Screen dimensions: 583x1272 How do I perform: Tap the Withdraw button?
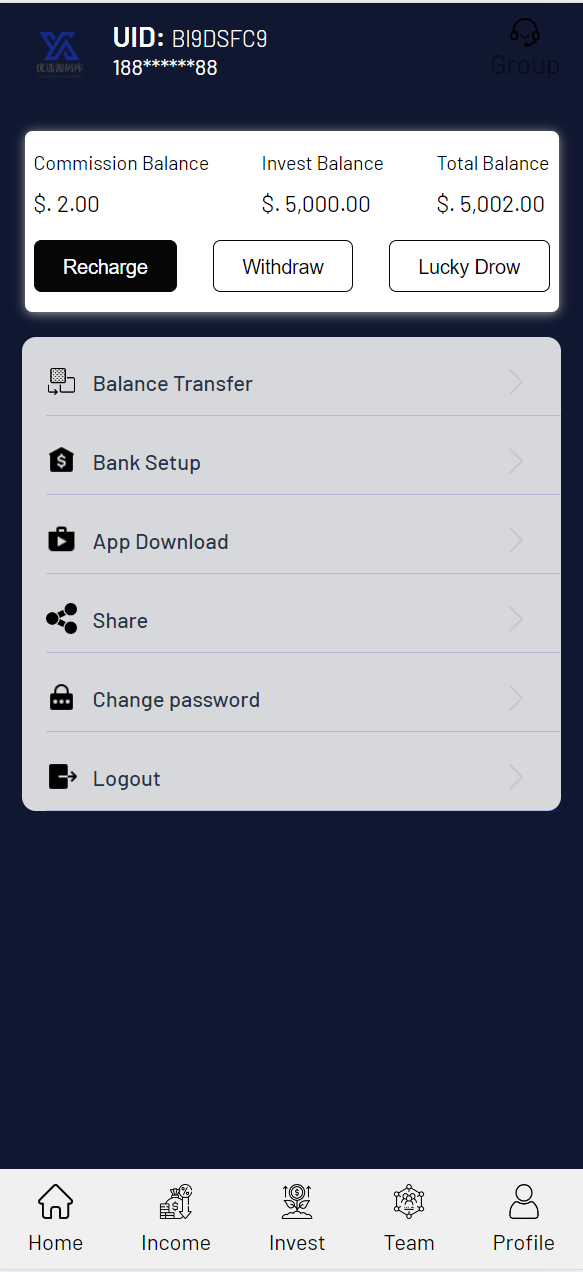(x=283, y=266)
